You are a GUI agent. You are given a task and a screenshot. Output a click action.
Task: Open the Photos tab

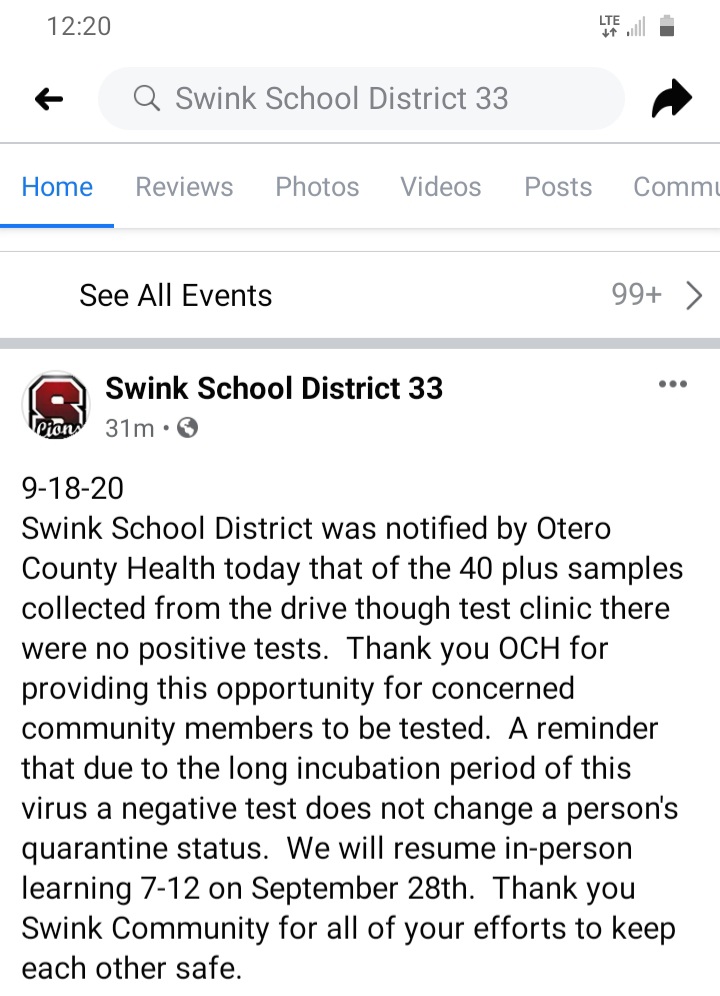point(317,187)
